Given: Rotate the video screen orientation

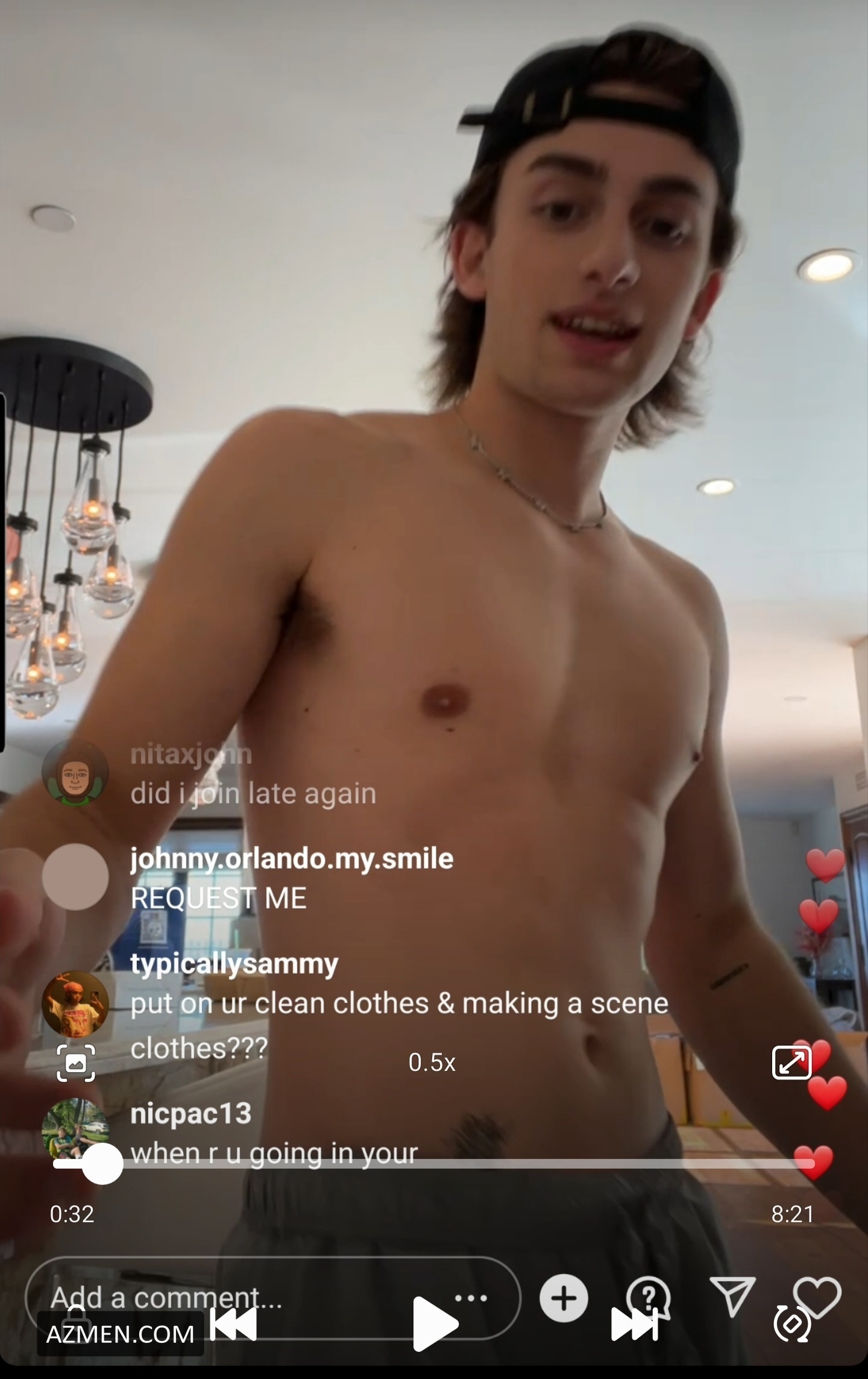Looking at the screenshot, I should click(791, 1324).
